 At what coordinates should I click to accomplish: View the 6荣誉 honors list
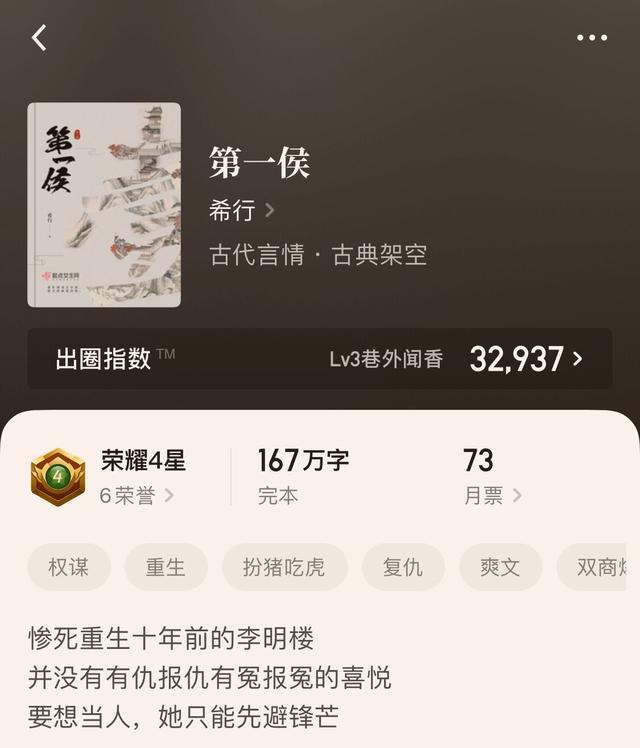tap(136, 495)
